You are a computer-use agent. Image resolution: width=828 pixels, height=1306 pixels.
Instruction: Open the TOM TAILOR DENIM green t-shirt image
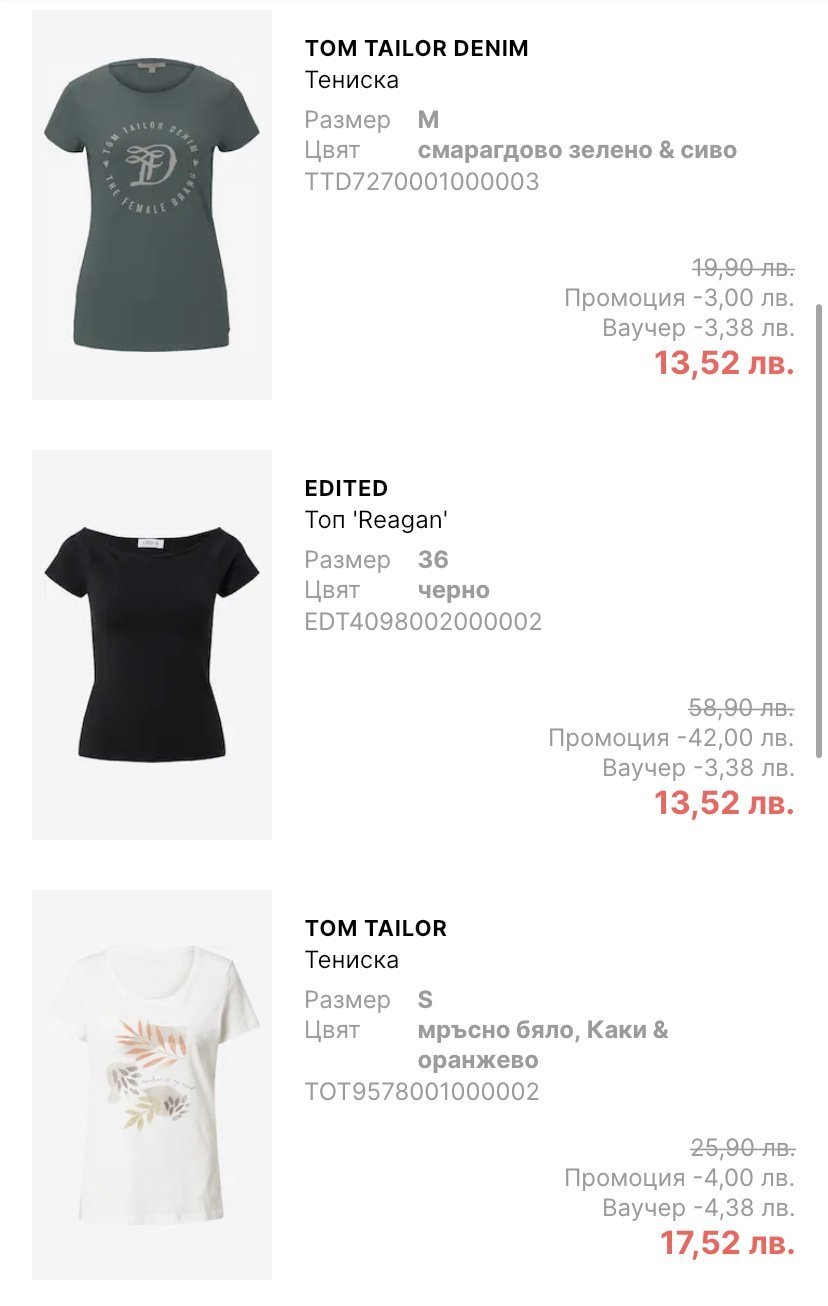(x=152, y=205)
